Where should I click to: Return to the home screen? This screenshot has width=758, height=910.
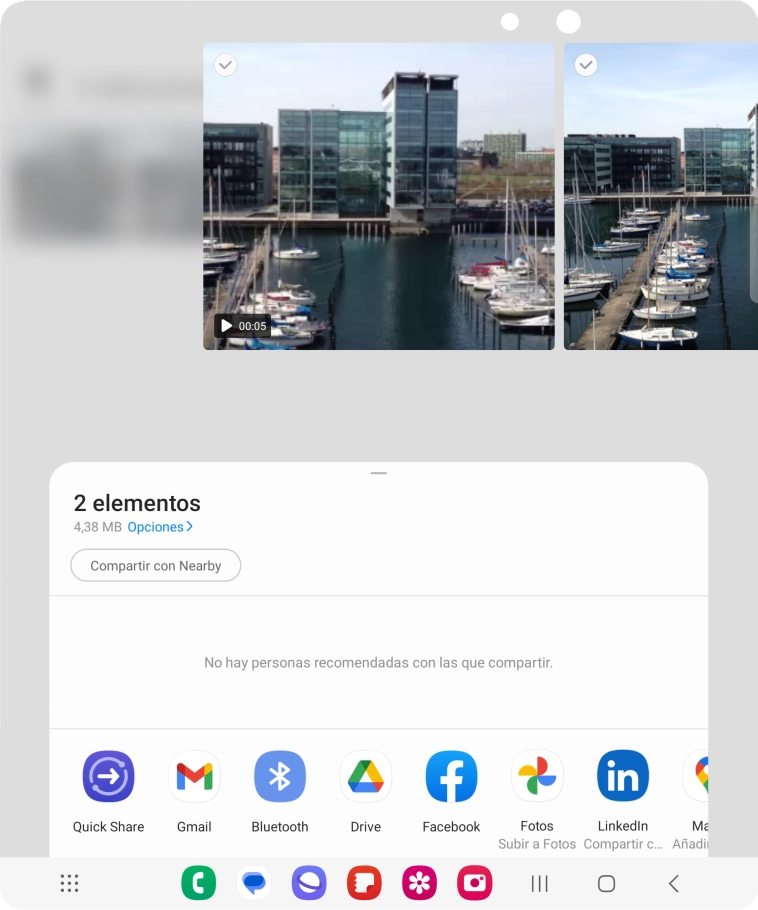coord(606,883)
